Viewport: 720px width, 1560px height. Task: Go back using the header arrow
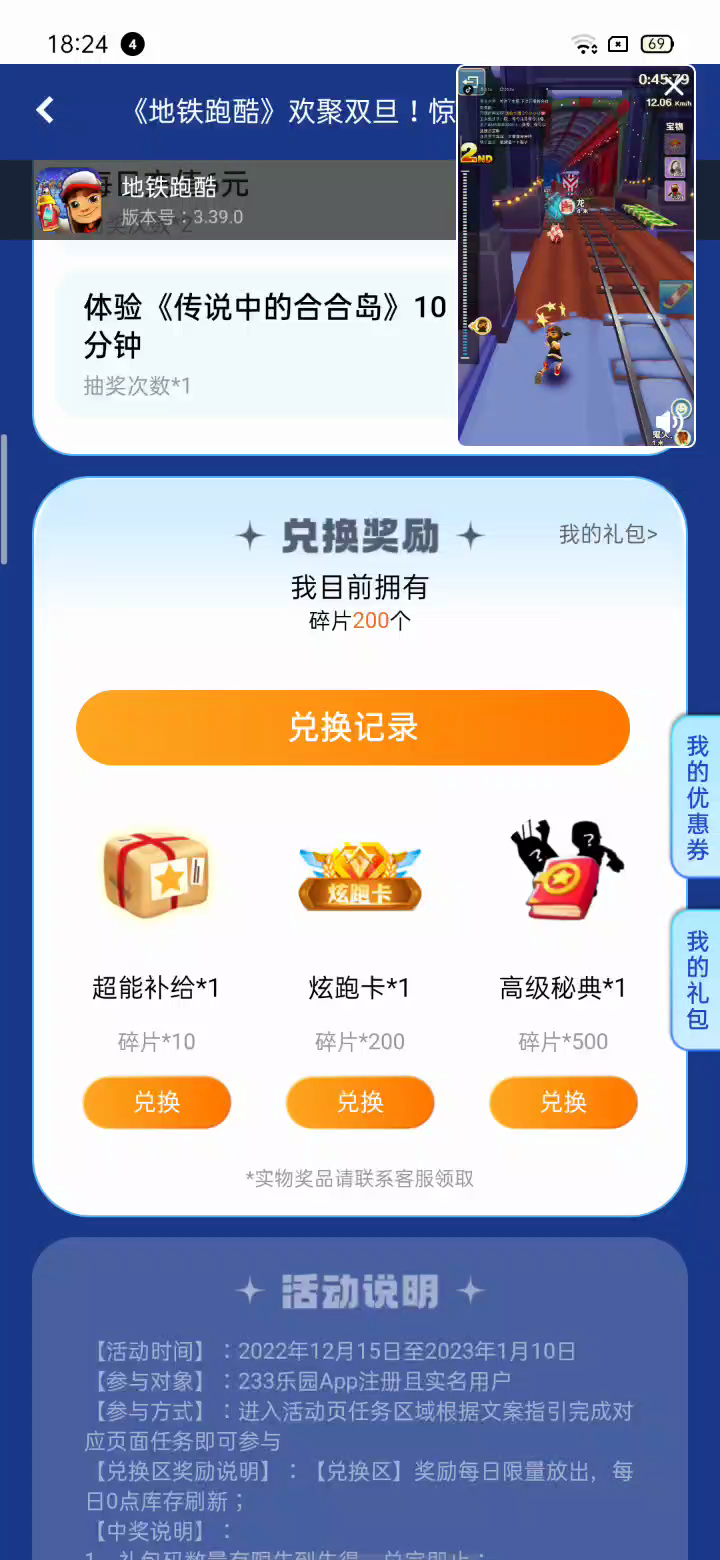click(45, 110)
